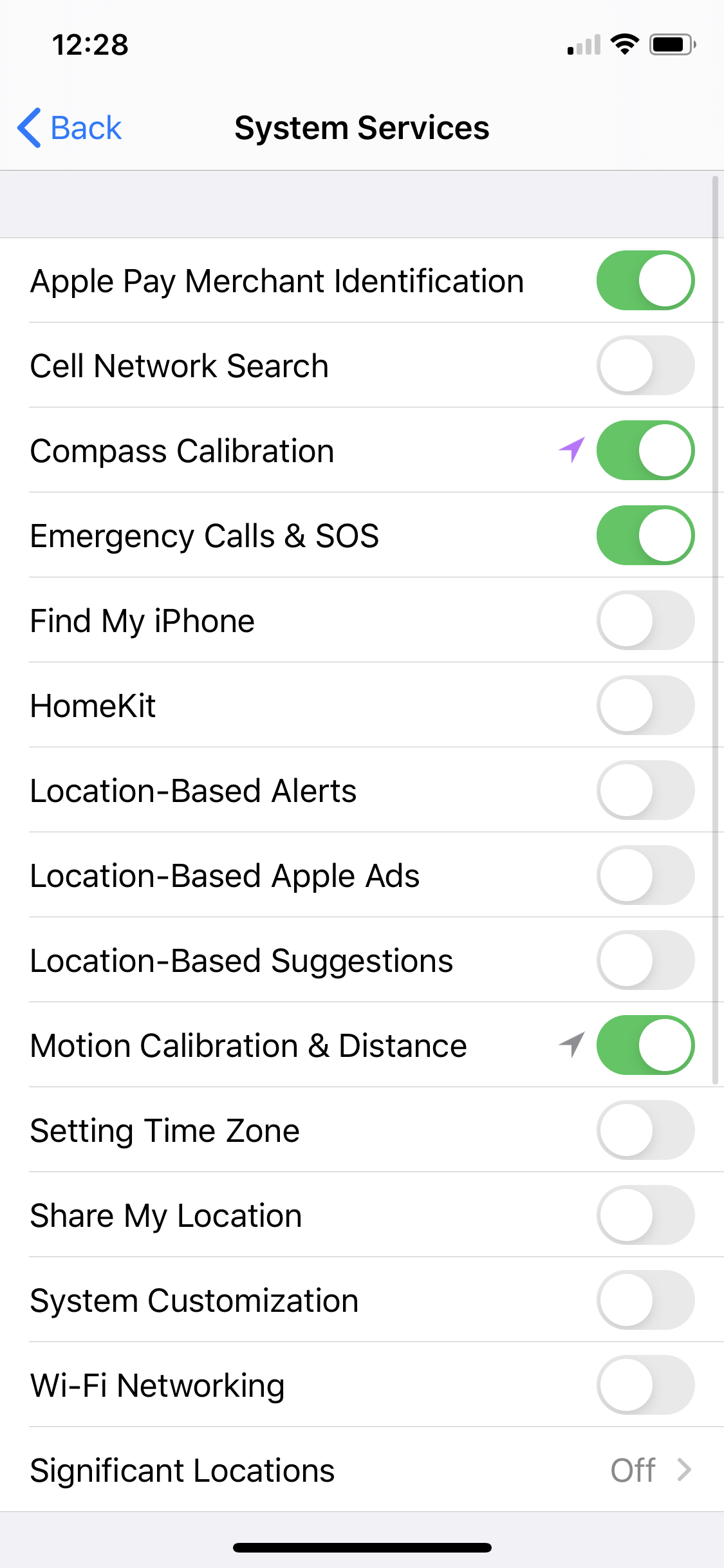
Task: Enable Setting Time Zone
Action: (x=645, y=1130)
